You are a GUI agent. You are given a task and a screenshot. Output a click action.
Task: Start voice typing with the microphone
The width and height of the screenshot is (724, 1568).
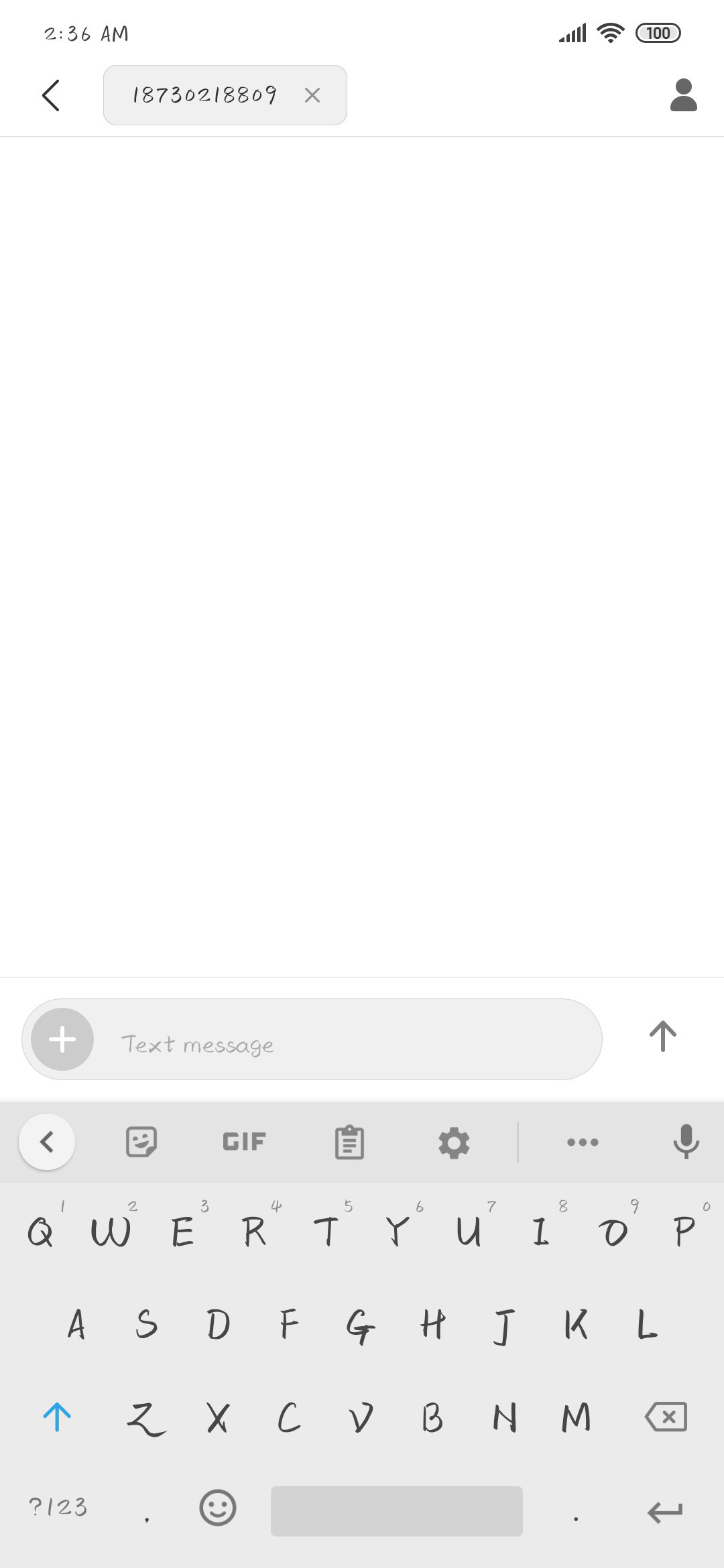point(686,1142)
